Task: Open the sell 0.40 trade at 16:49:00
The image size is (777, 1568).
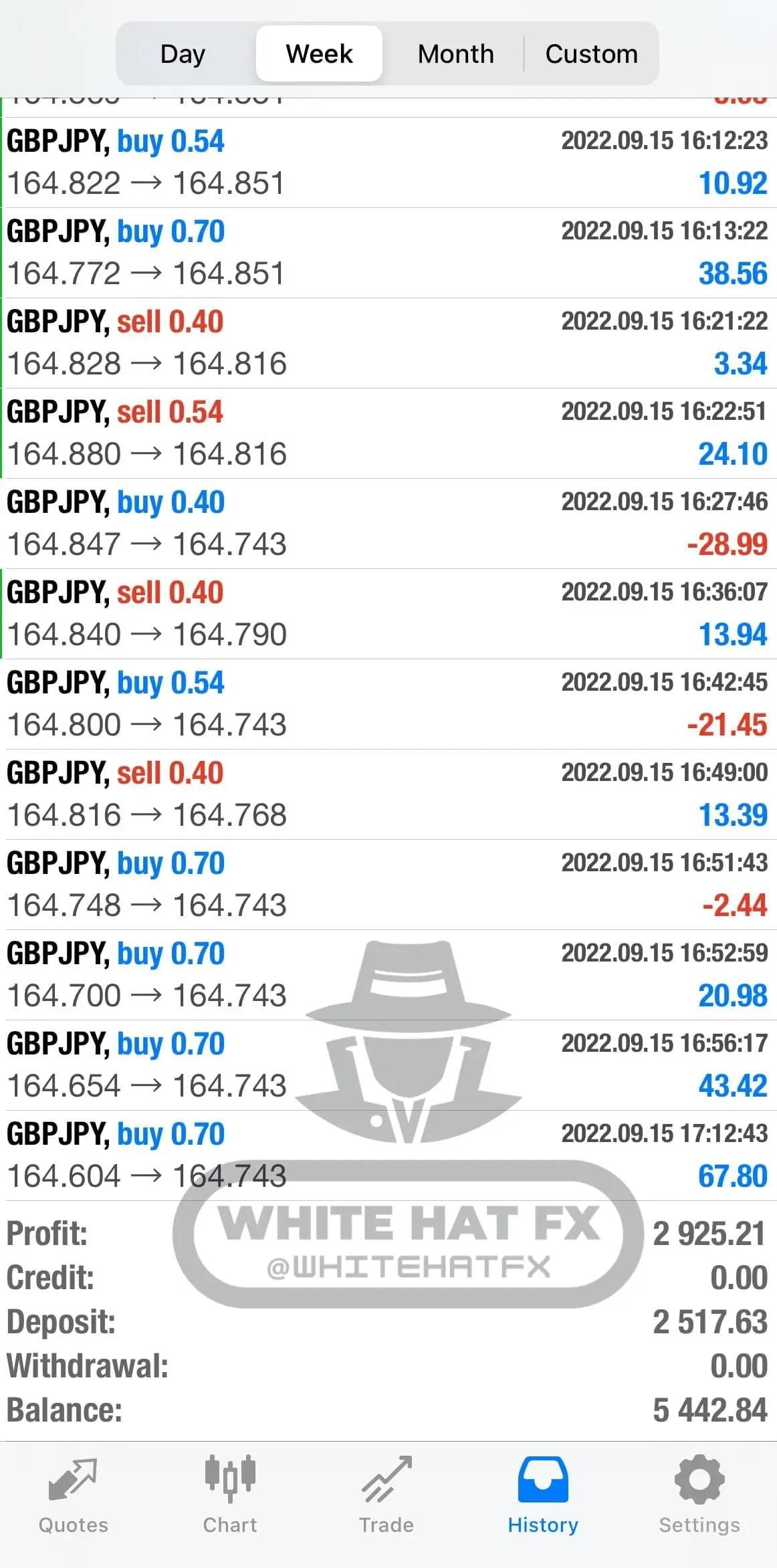Action: (388, 794)
